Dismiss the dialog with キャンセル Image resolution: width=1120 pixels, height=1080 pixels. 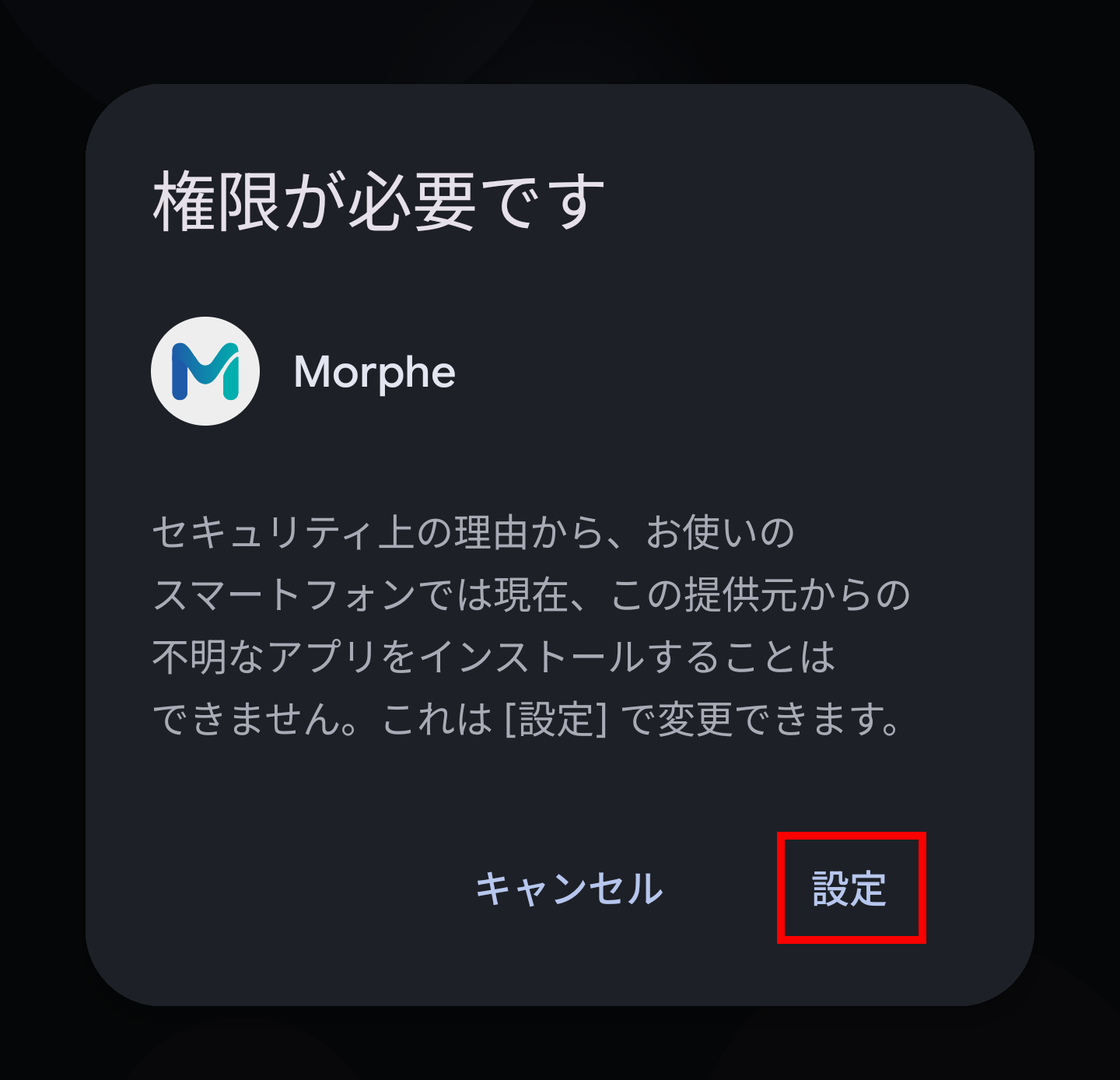coord(569,889)
